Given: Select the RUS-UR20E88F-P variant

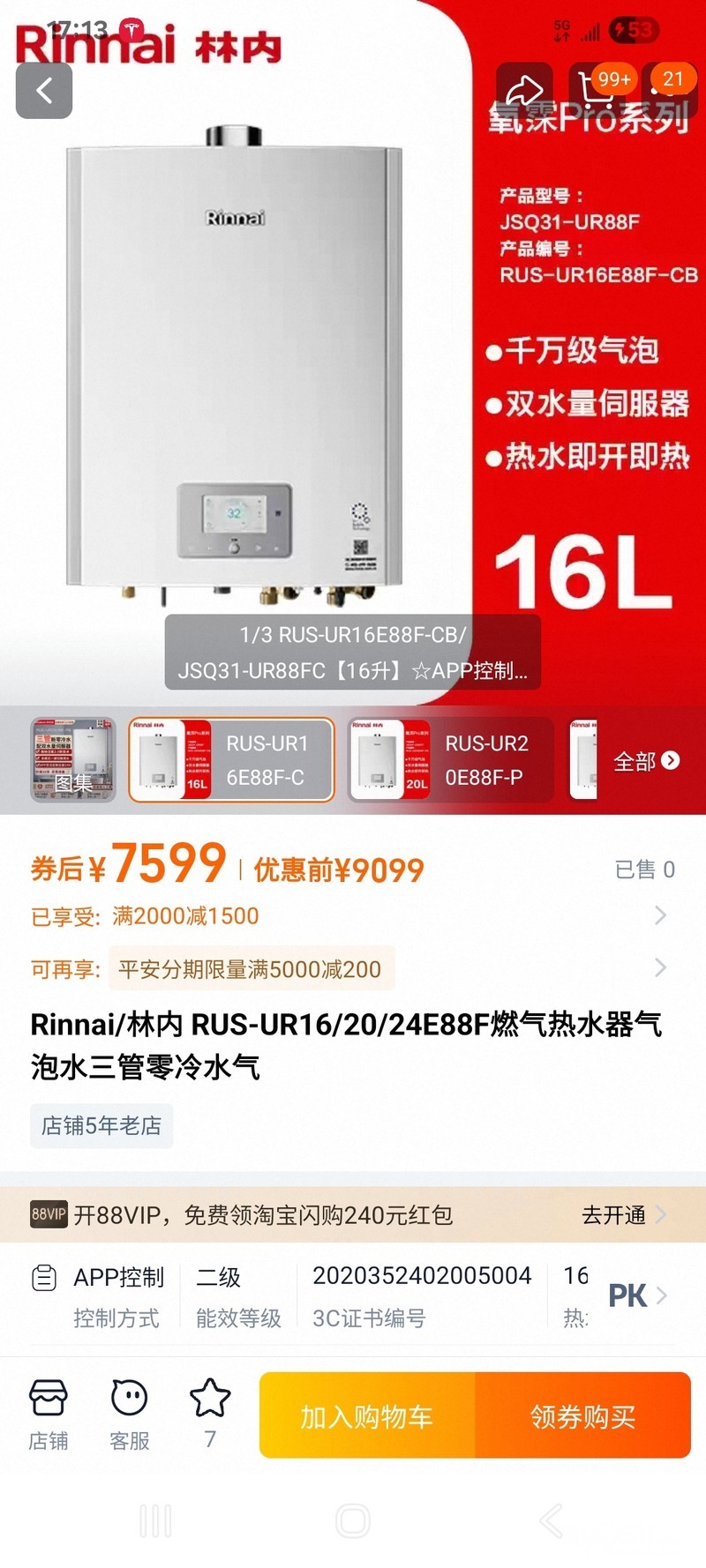Looking at the screenshot, I should click(450, 759).
